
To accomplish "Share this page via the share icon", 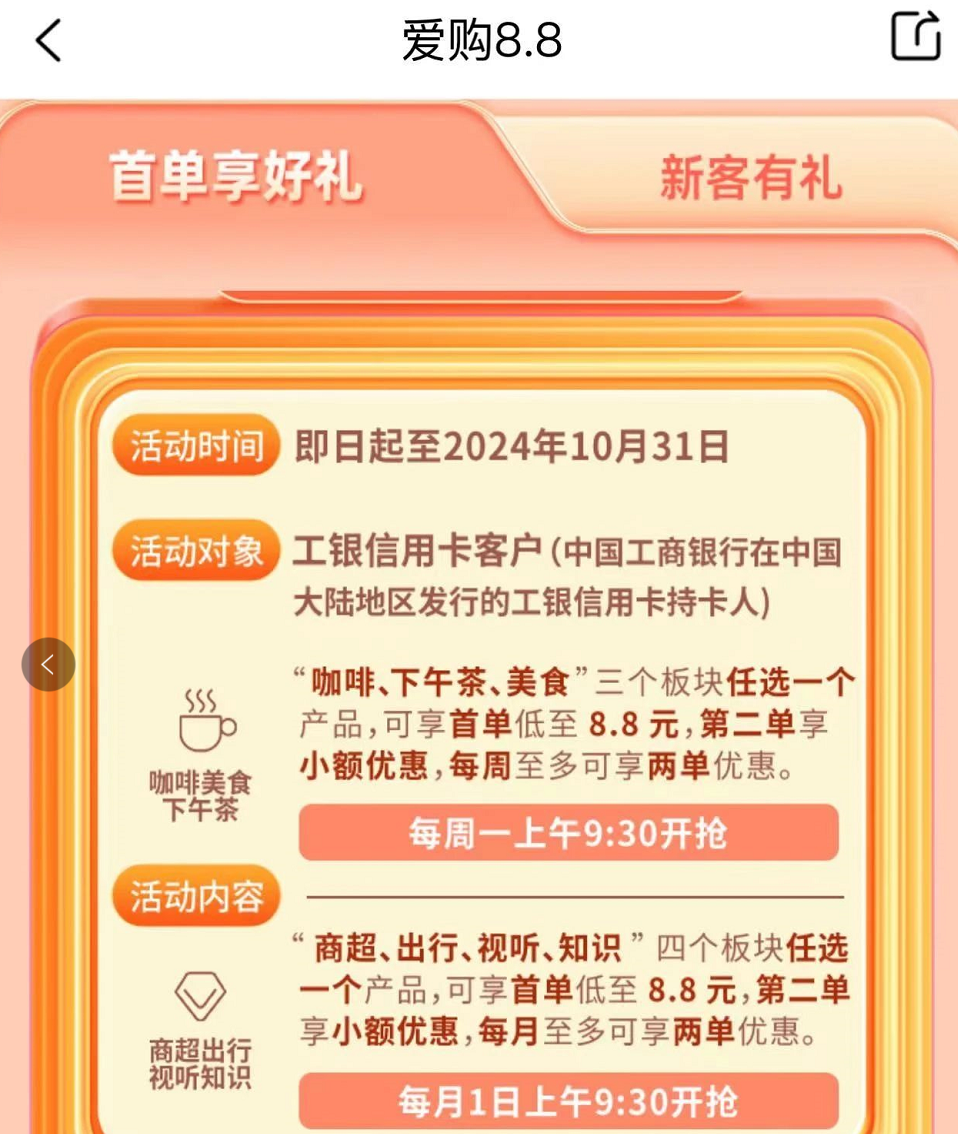I will tap(915, 37).
